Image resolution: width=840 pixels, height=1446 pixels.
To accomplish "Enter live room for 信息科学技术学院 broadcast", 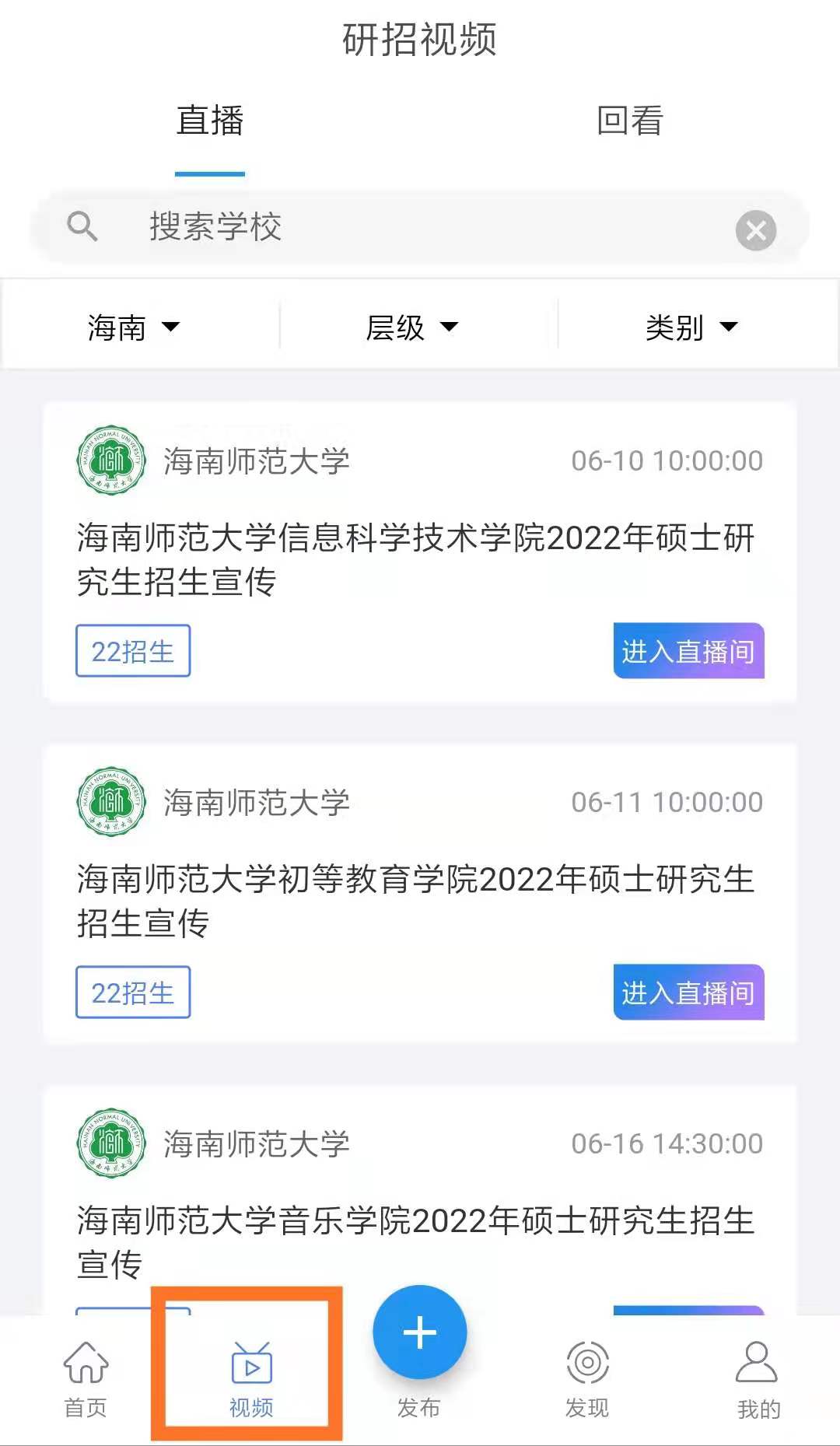I will click(688, 651).
